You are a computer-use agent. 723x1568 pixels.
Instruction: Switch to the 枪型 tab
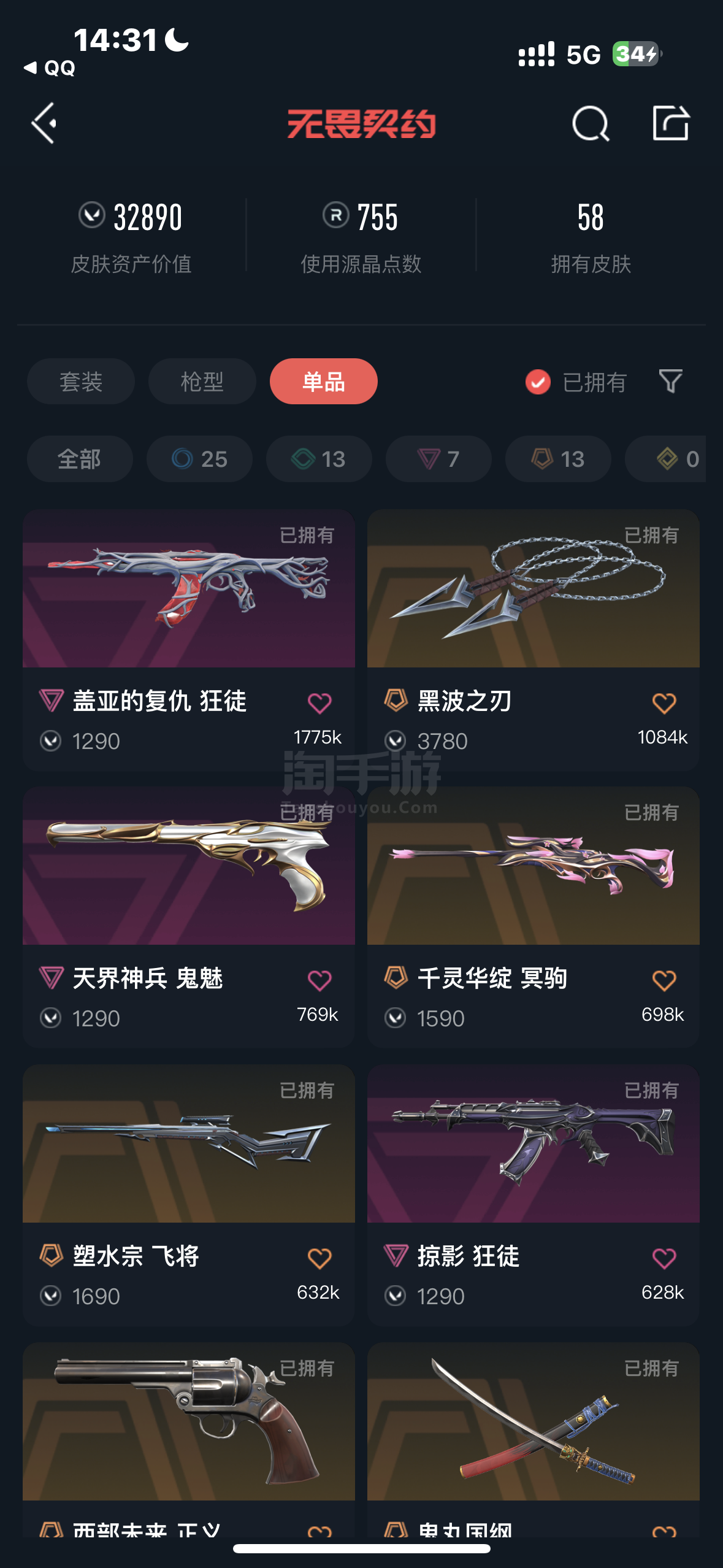202,382
